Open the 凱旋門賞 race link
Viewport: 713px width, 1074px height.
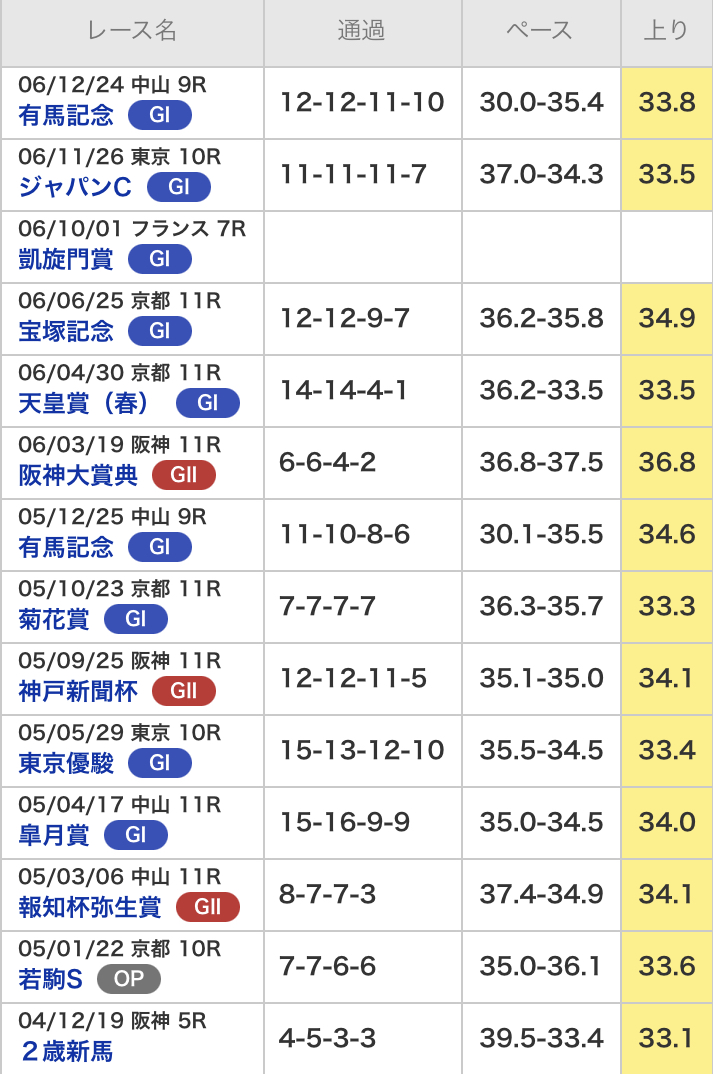tap(66, 259)
